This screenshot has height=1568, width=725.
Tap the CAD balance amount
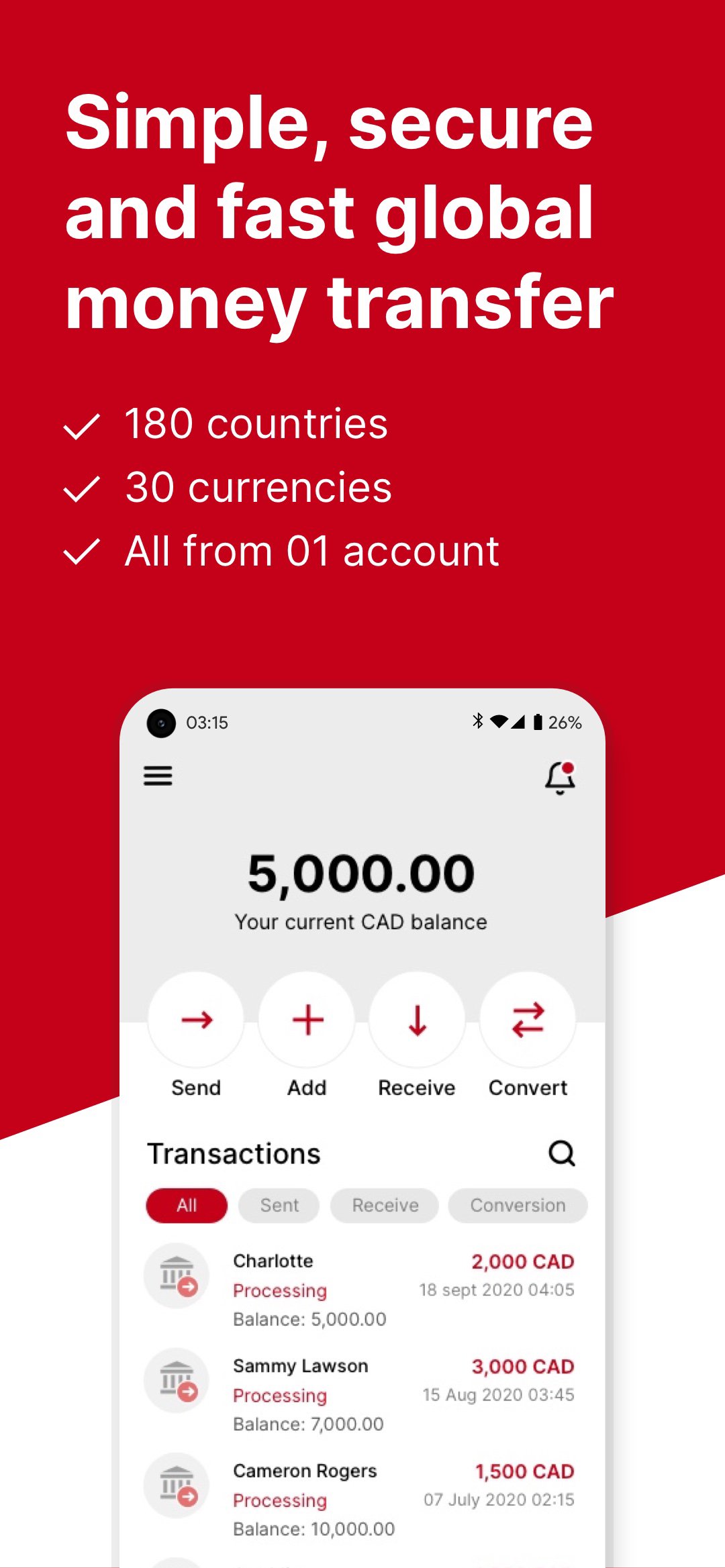[x=362, y=872]
